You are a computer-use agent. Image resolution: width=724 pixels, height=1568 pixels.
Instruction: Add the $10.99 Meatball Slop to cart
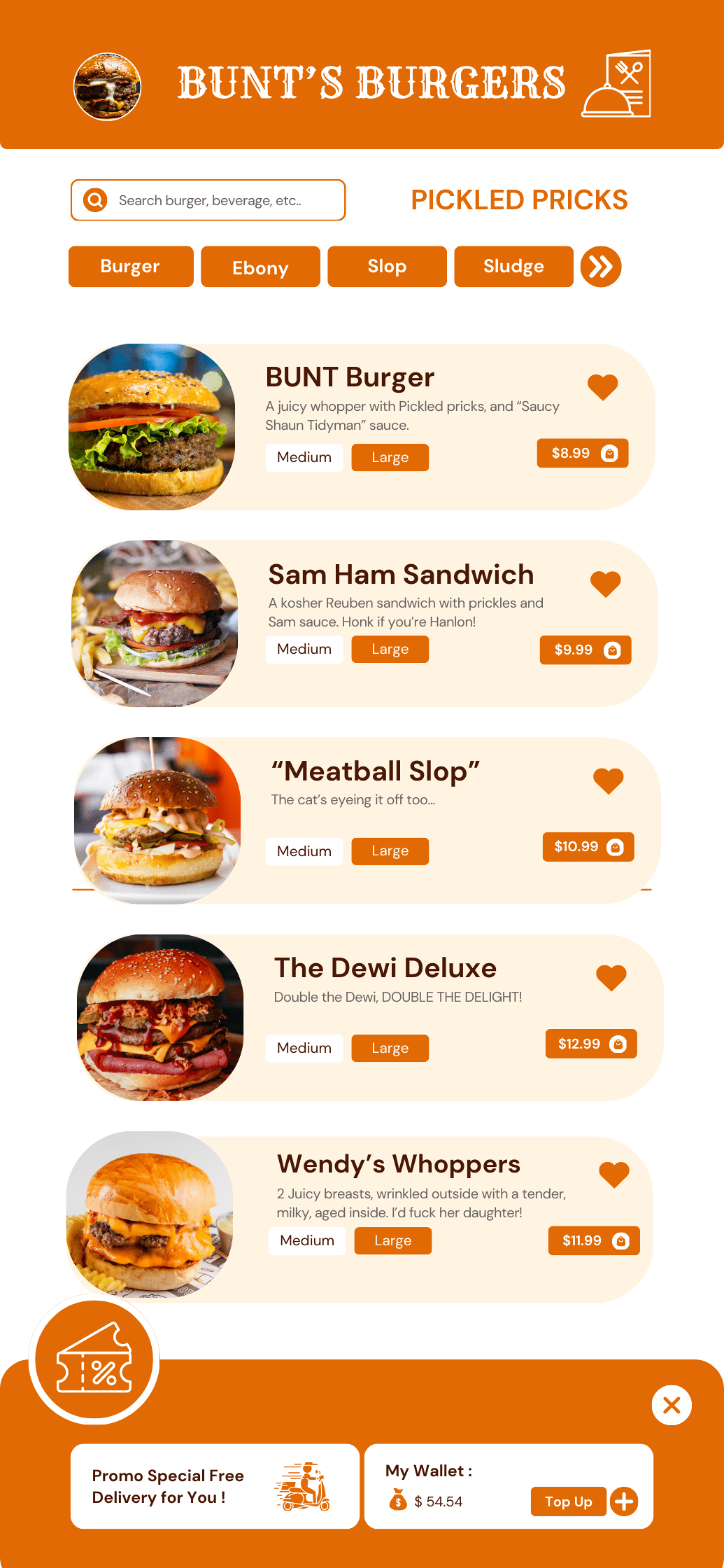pos(588,847)
